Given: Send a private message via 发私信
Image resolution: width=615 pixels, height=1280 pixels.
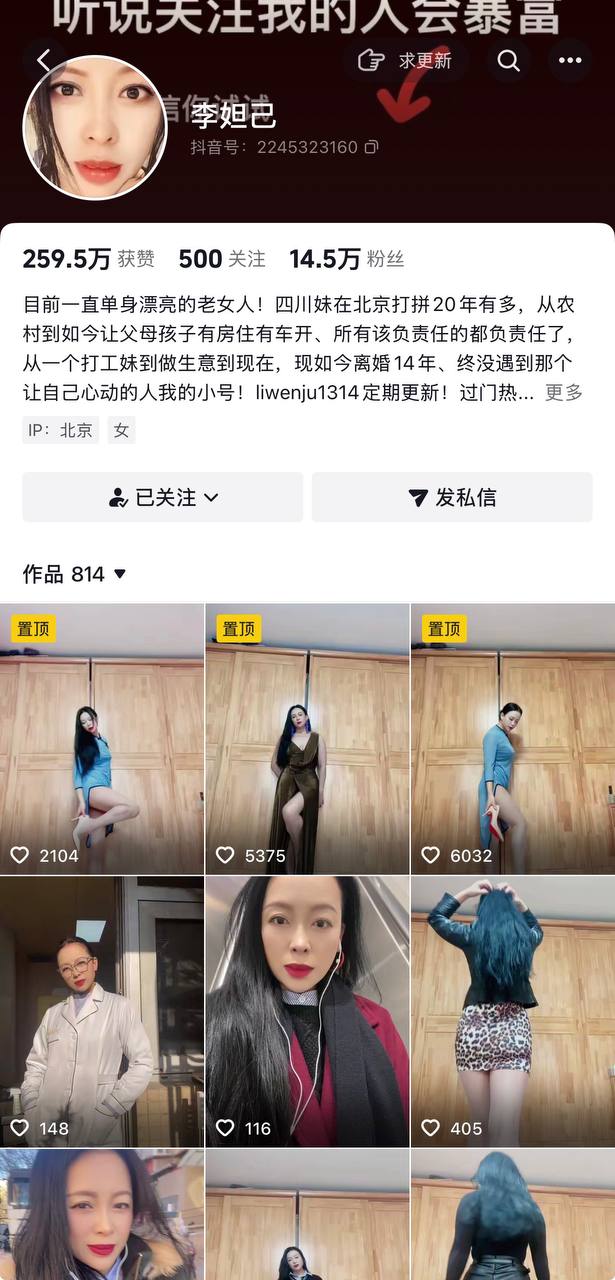Looking at the screenshot, I should (452, 497).
